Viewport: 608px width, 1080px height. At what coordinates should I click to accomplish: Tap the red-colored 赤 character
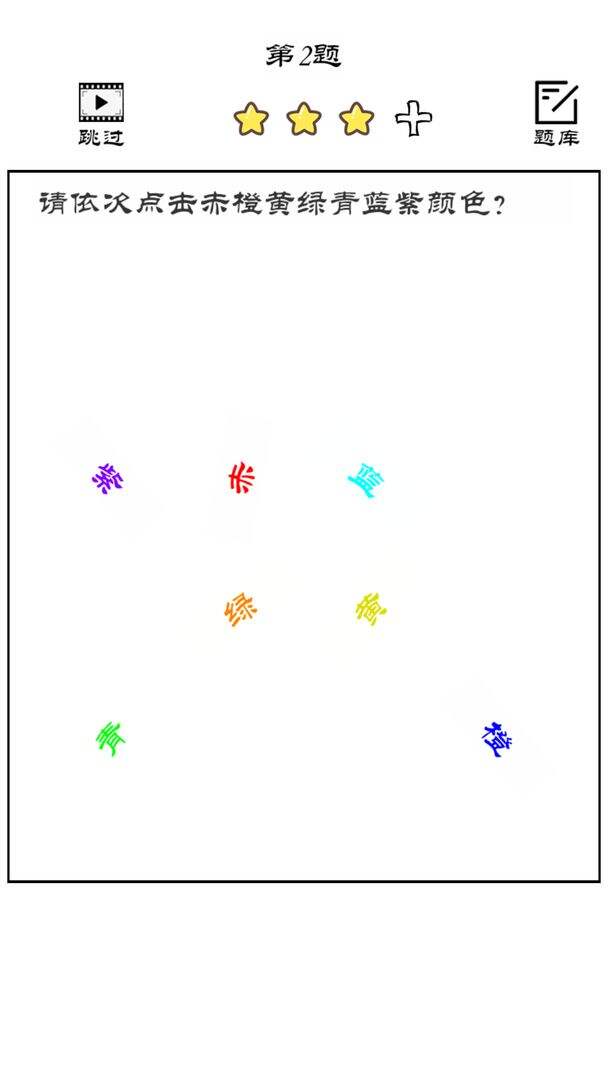pyautogui.click(x=242, y=477)
